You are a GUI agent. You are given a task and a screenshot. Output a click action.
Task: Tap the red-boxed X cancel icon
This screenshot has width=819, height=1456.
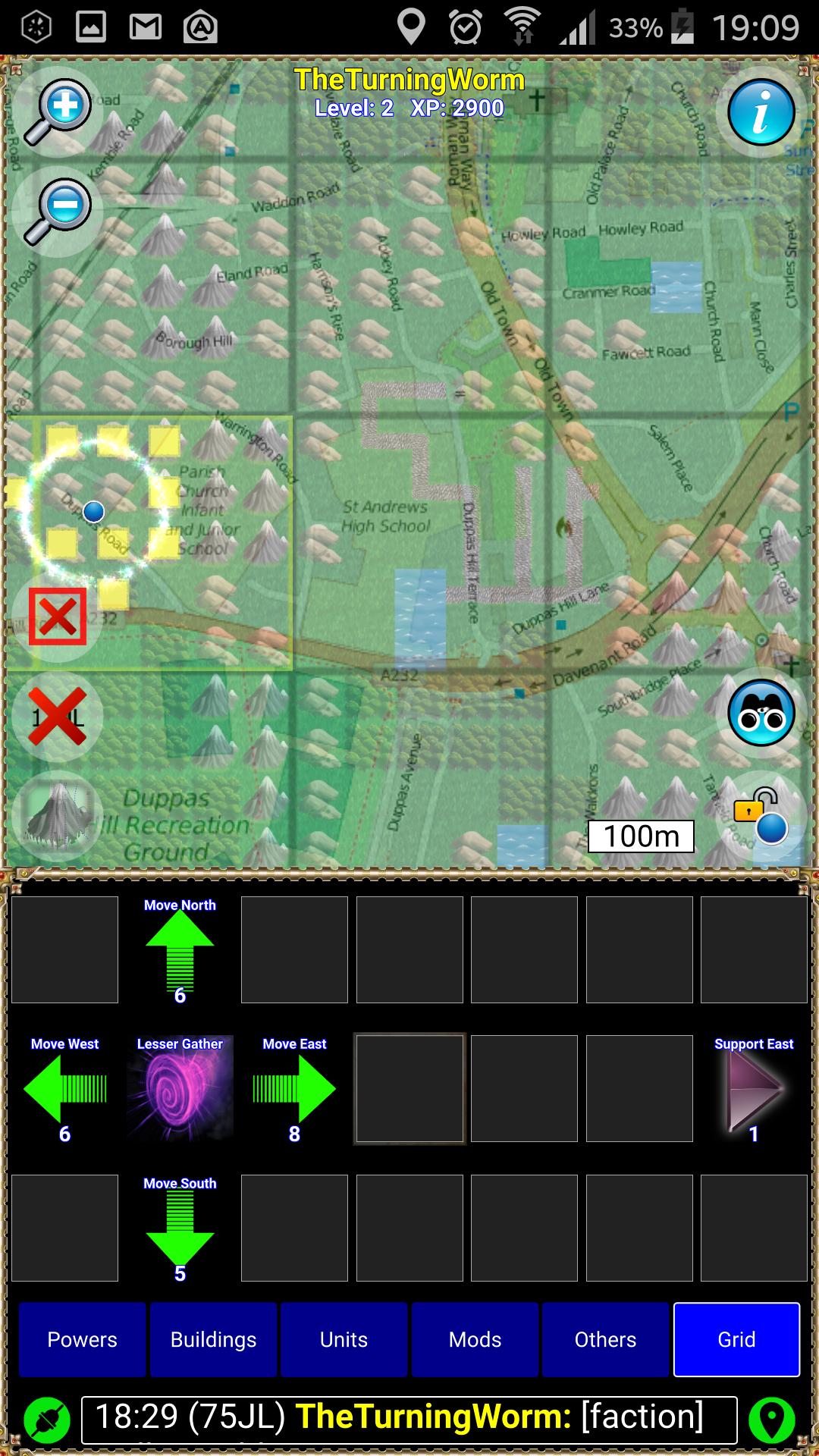(x=58, y=616)
